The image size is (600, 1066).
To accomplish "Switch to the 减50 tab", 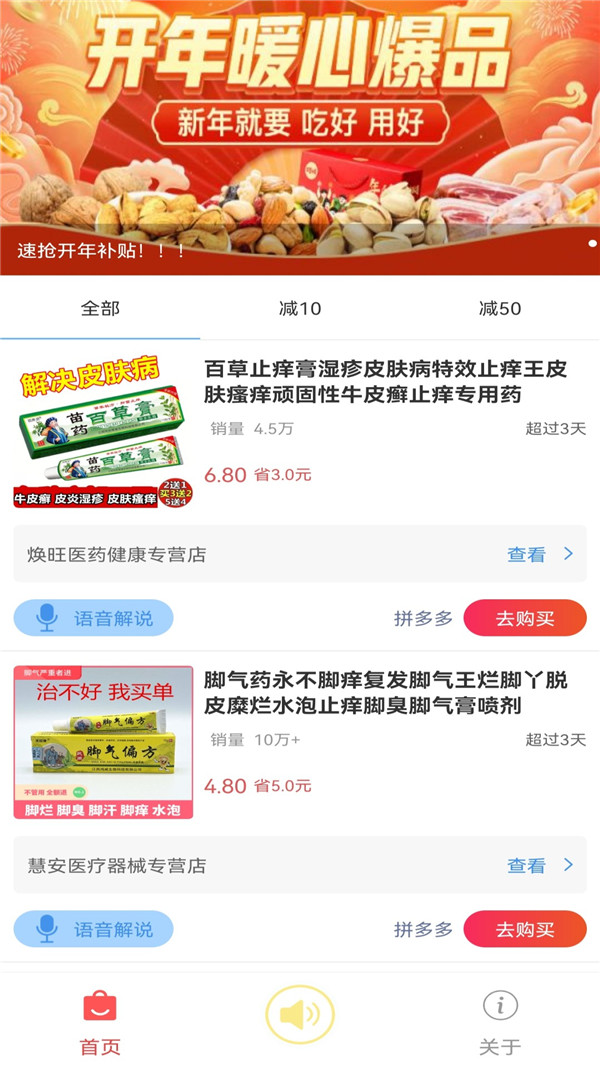I will coord(500,308).
